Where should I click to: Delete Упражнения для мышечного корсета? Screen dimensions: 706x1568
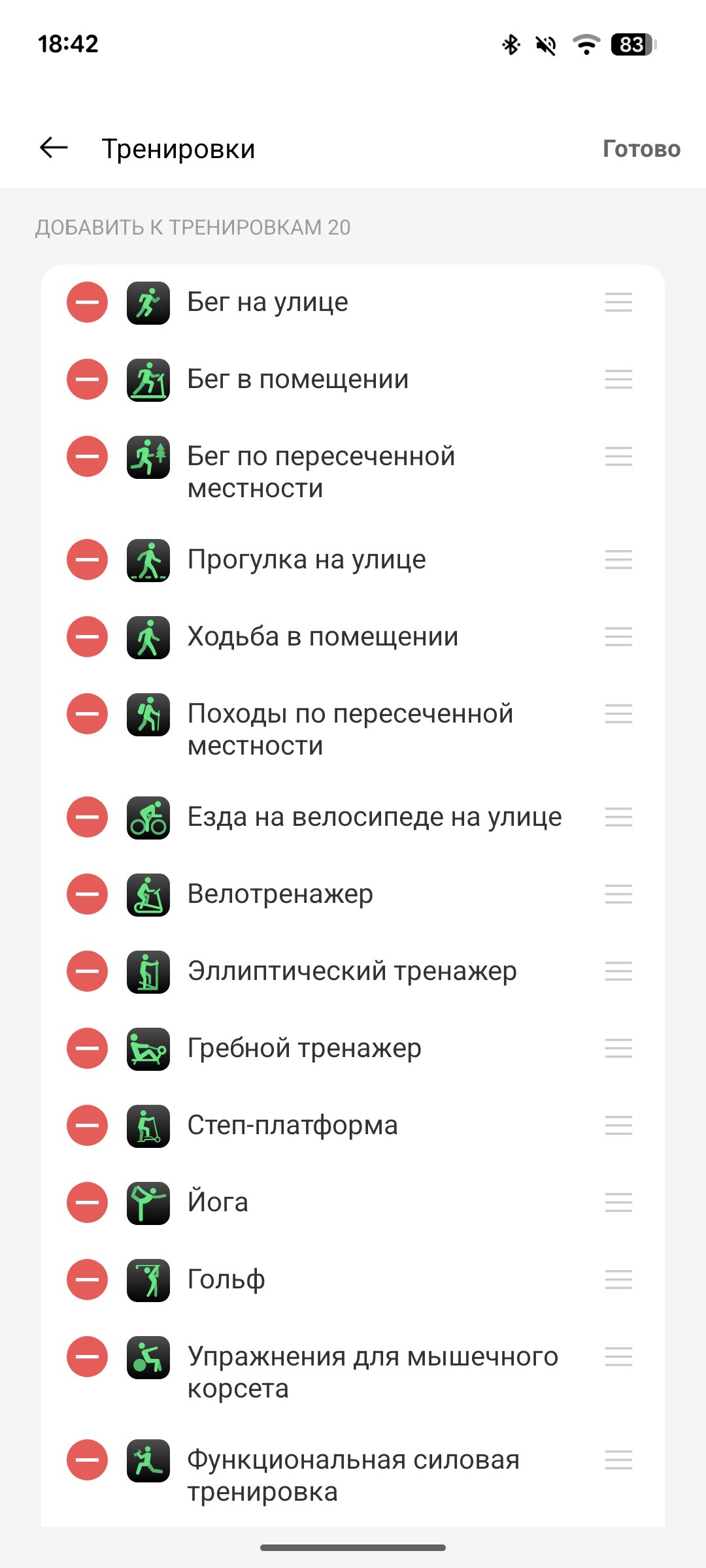[x=87, y=1357]
